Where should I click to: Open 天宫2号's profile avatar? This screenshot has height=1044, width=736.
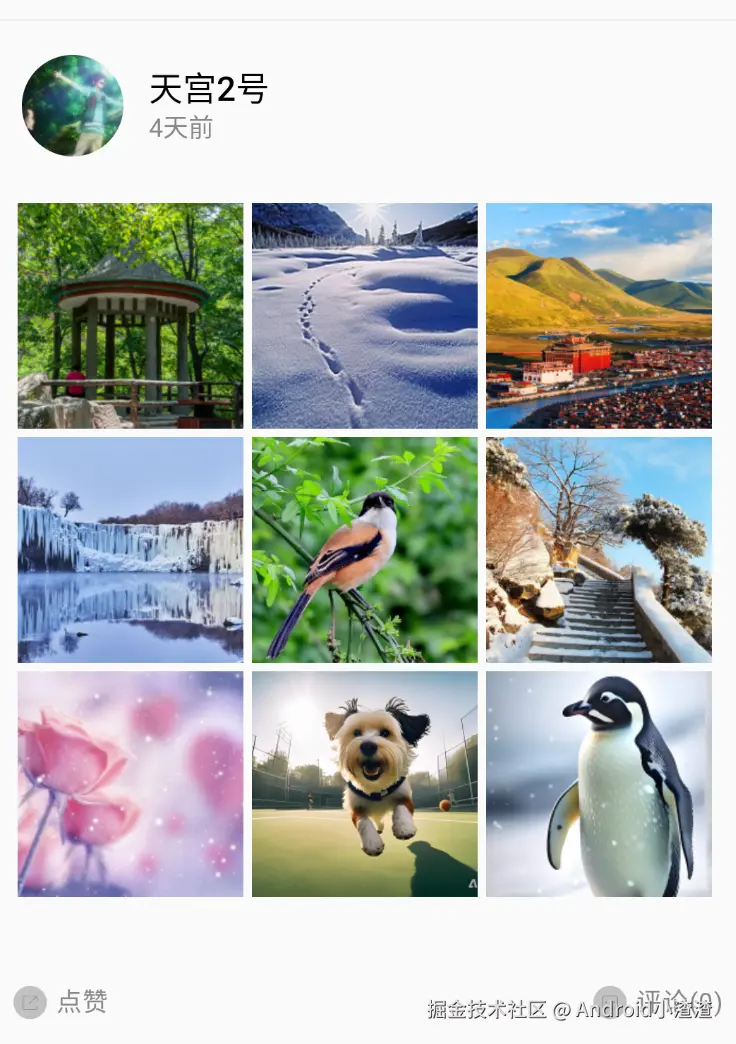coord(72,106)
